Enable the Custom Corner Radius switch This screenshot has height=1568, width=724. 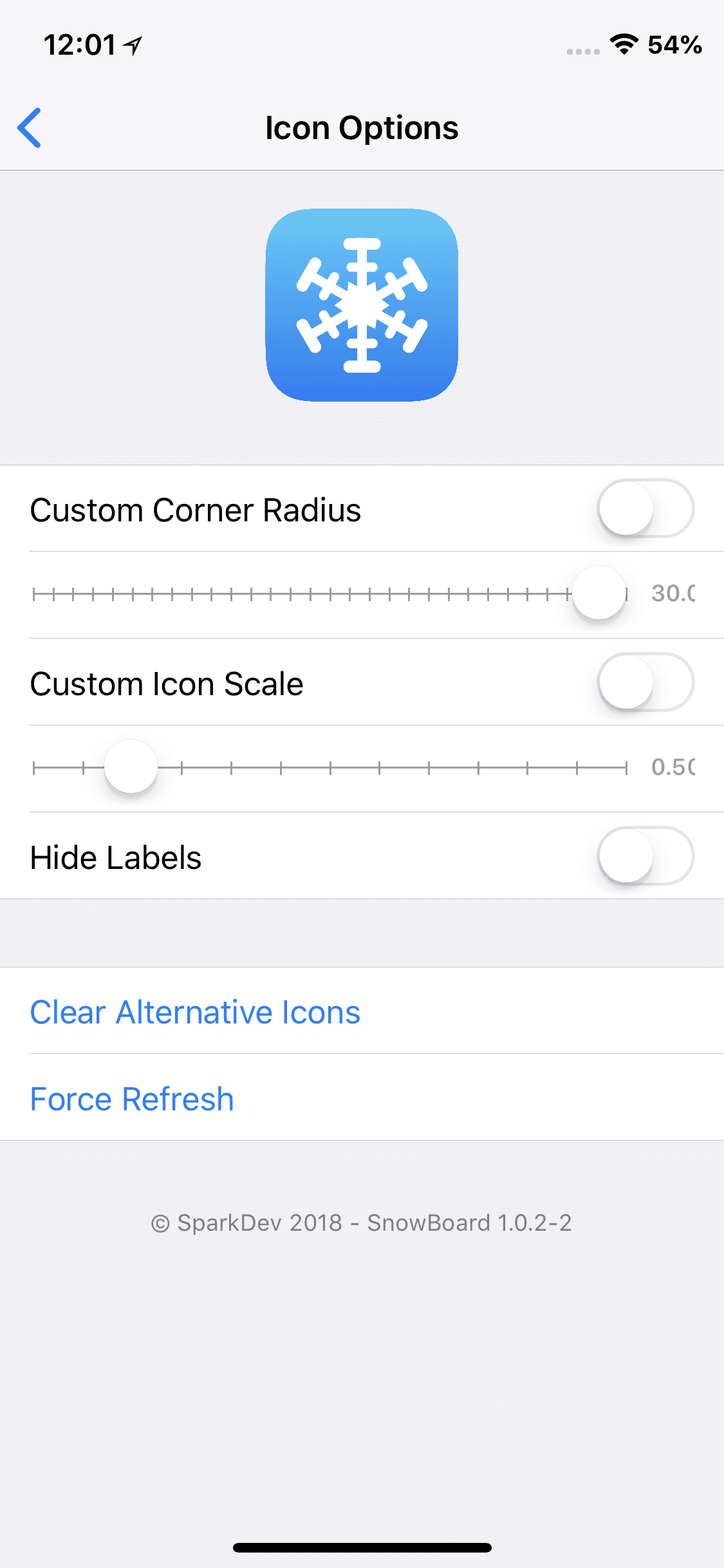click(645, 509)
